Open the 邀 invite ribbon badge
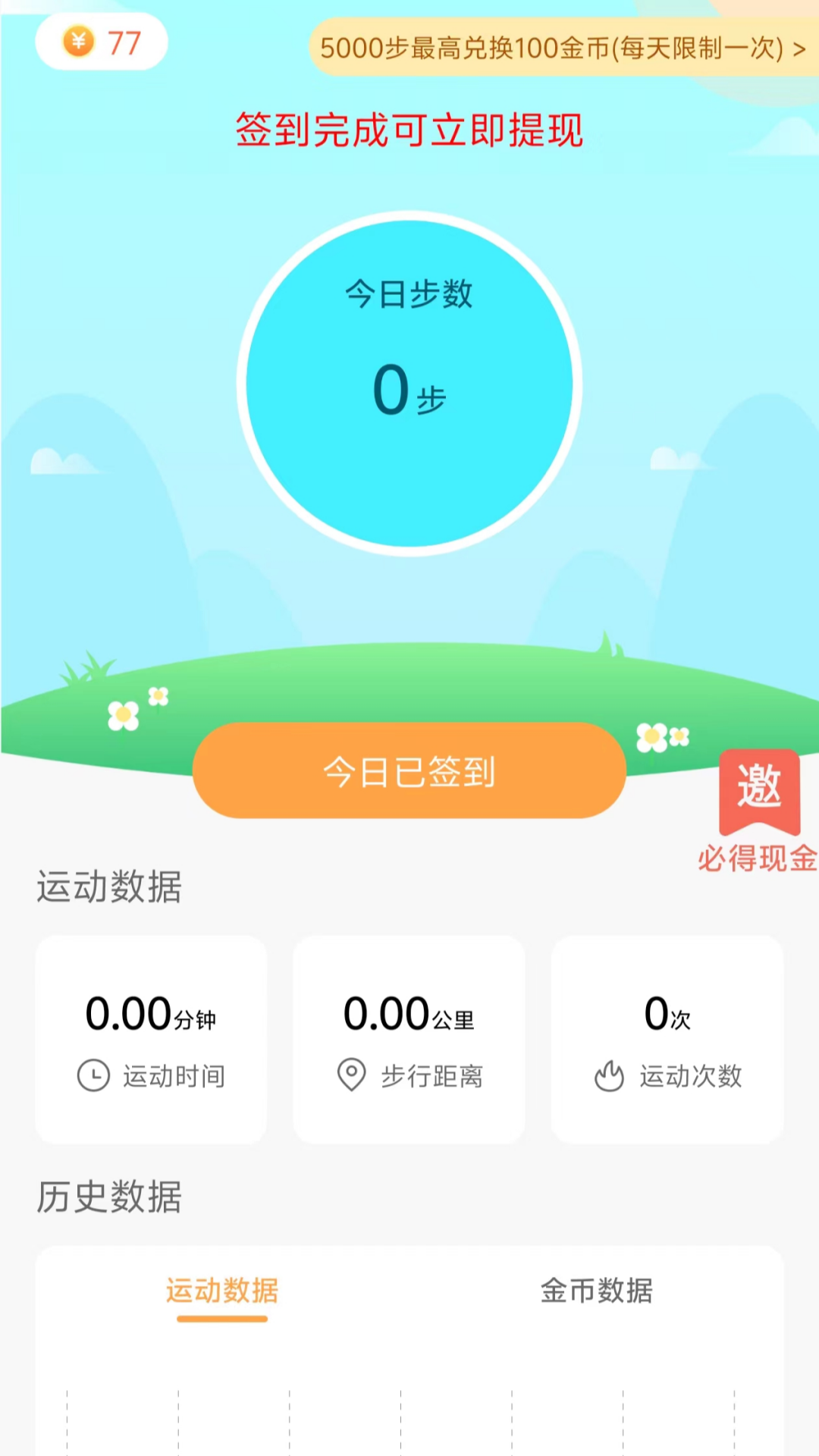Screen dimensions: 819x1456 [759, 789]
